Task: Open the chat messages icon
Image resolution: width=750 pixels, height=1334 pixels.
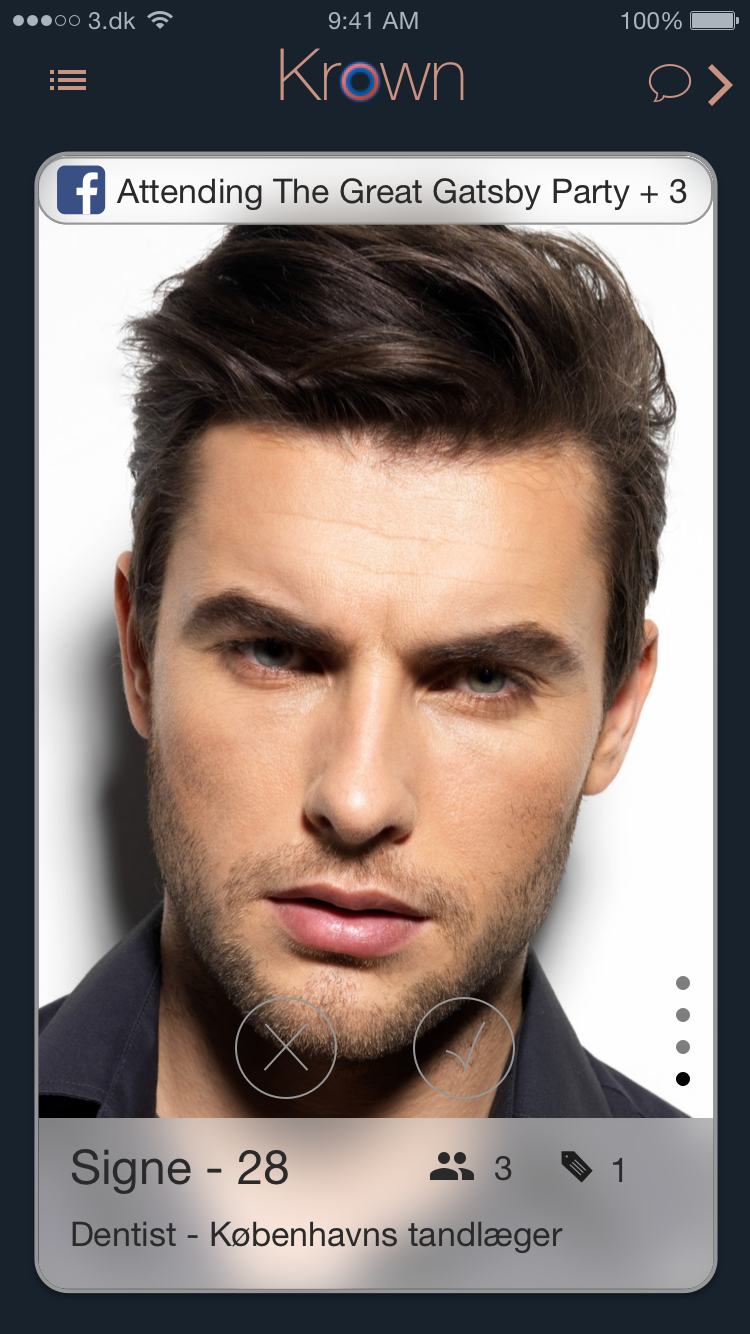Action: click(669, 84)
